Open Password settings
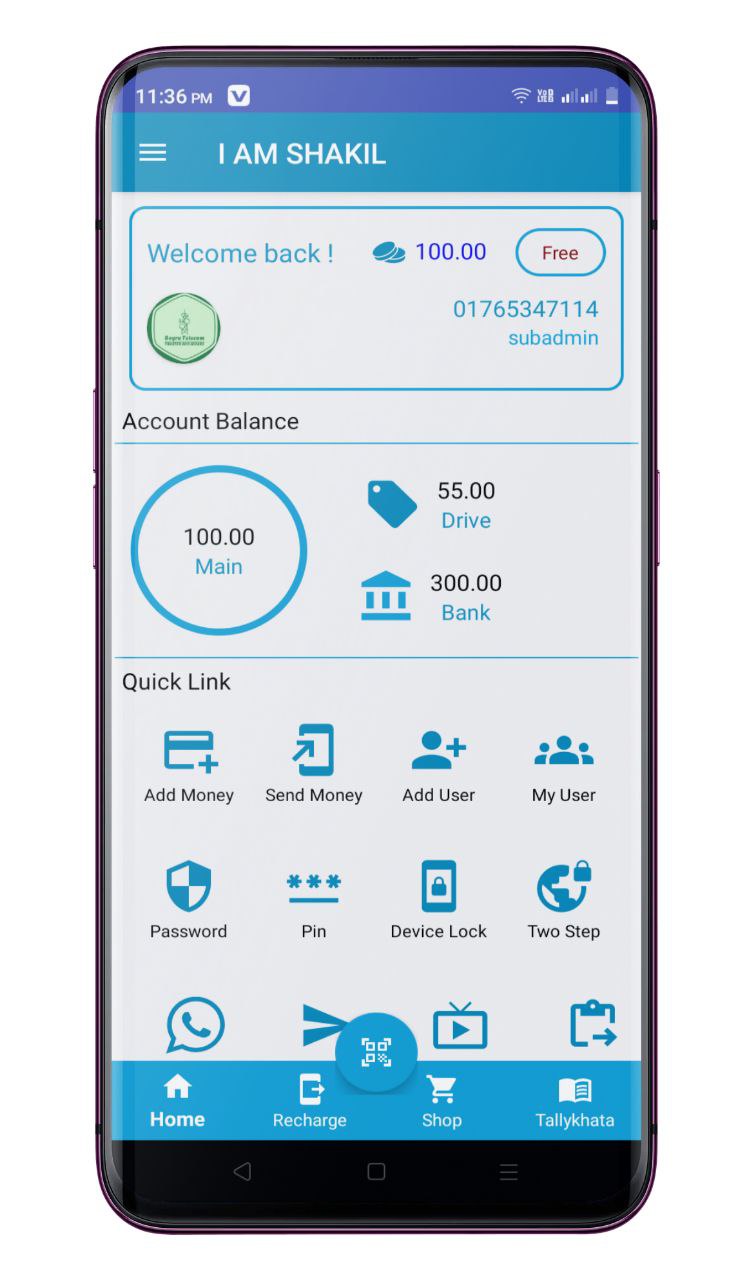This screenshot has width=753, height=1280. (x=189, y=900)
